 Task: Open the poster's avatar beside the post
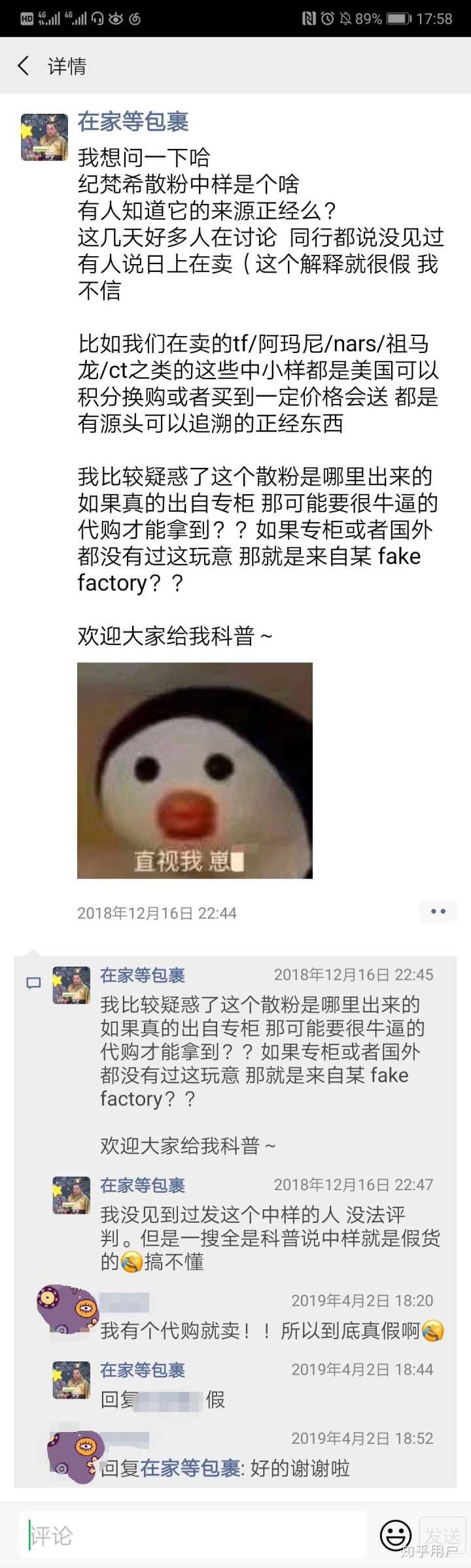point(44,137)
